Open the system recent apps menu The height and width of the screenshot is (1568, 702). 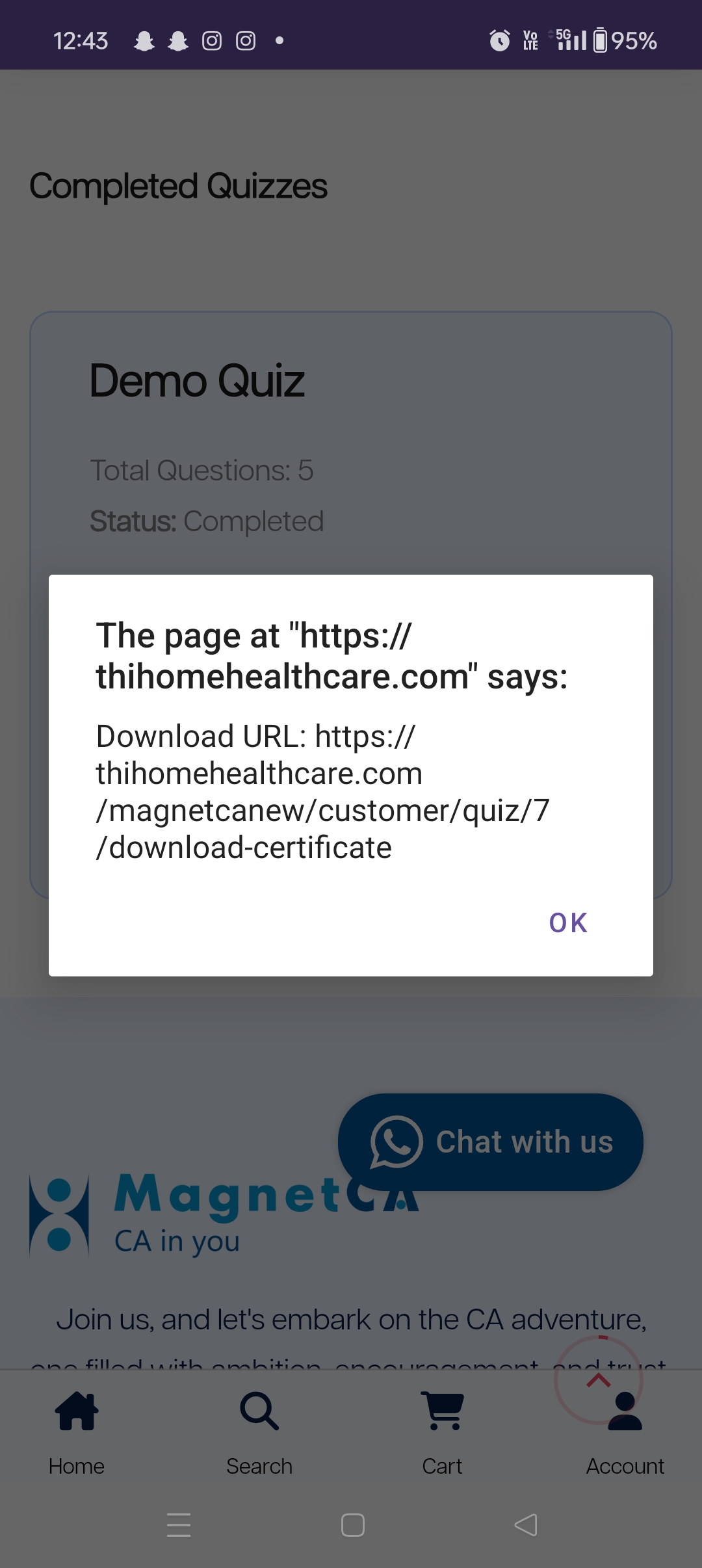(x=179, y=1524)
